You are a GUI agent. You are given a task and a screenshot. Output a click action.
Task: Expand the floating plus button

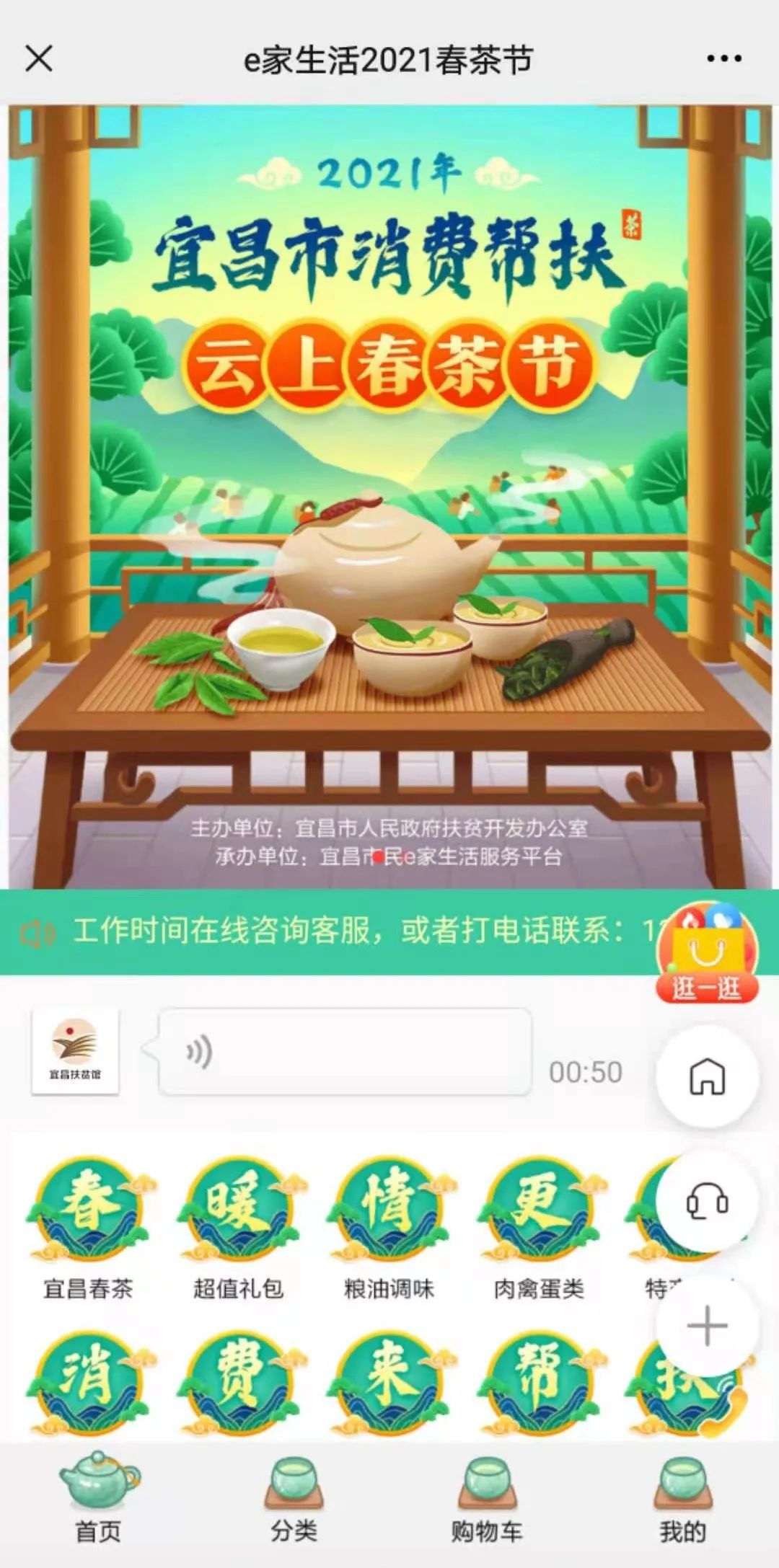coord(707,1325)
